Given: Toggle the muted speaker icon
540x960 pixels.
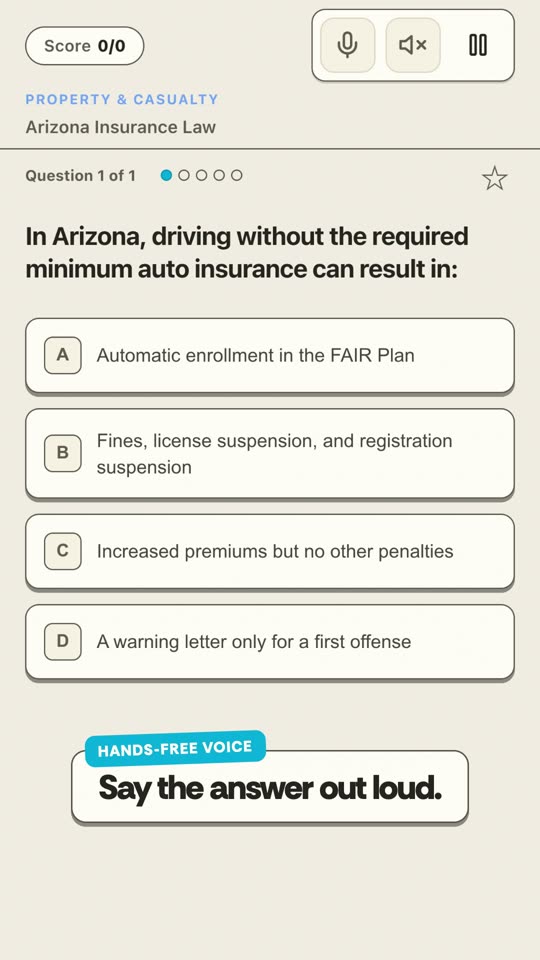Looking at the screenshot, I should point(413,45).
